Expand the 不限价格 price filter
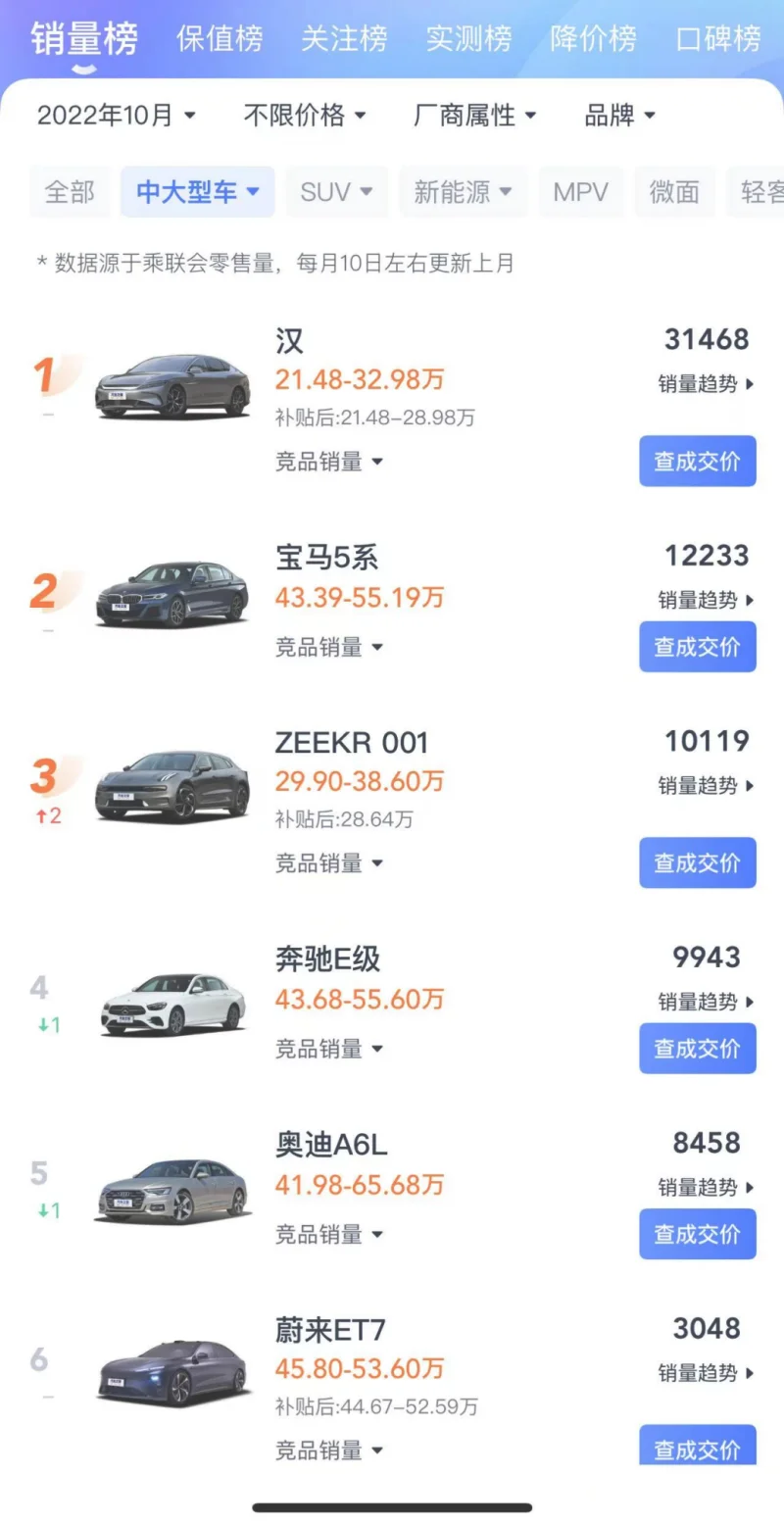This screenshot has height=1524, width=784. point(305,116)
